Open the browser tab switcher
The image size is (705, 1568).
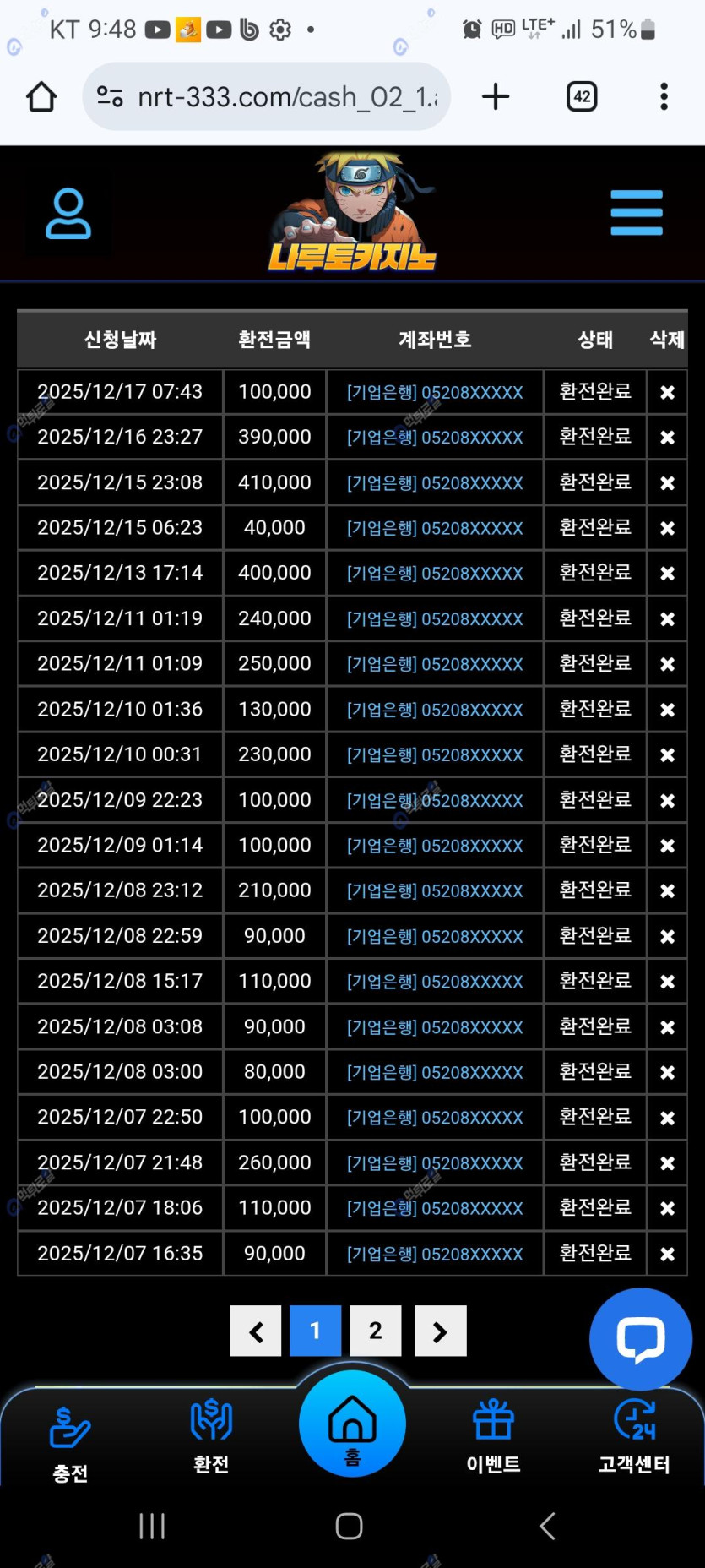click(582, 97)
